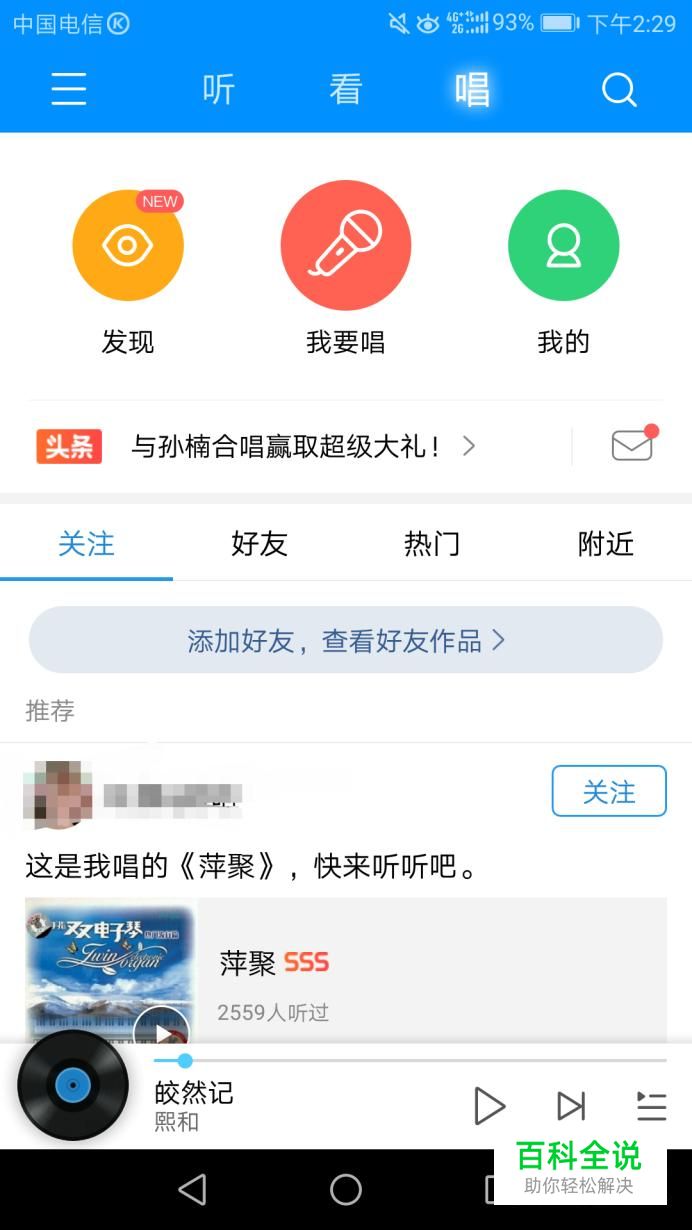Open the playlist queue icon
Viewport: 692px width, 1230px height.
[x=651, y=1106]
